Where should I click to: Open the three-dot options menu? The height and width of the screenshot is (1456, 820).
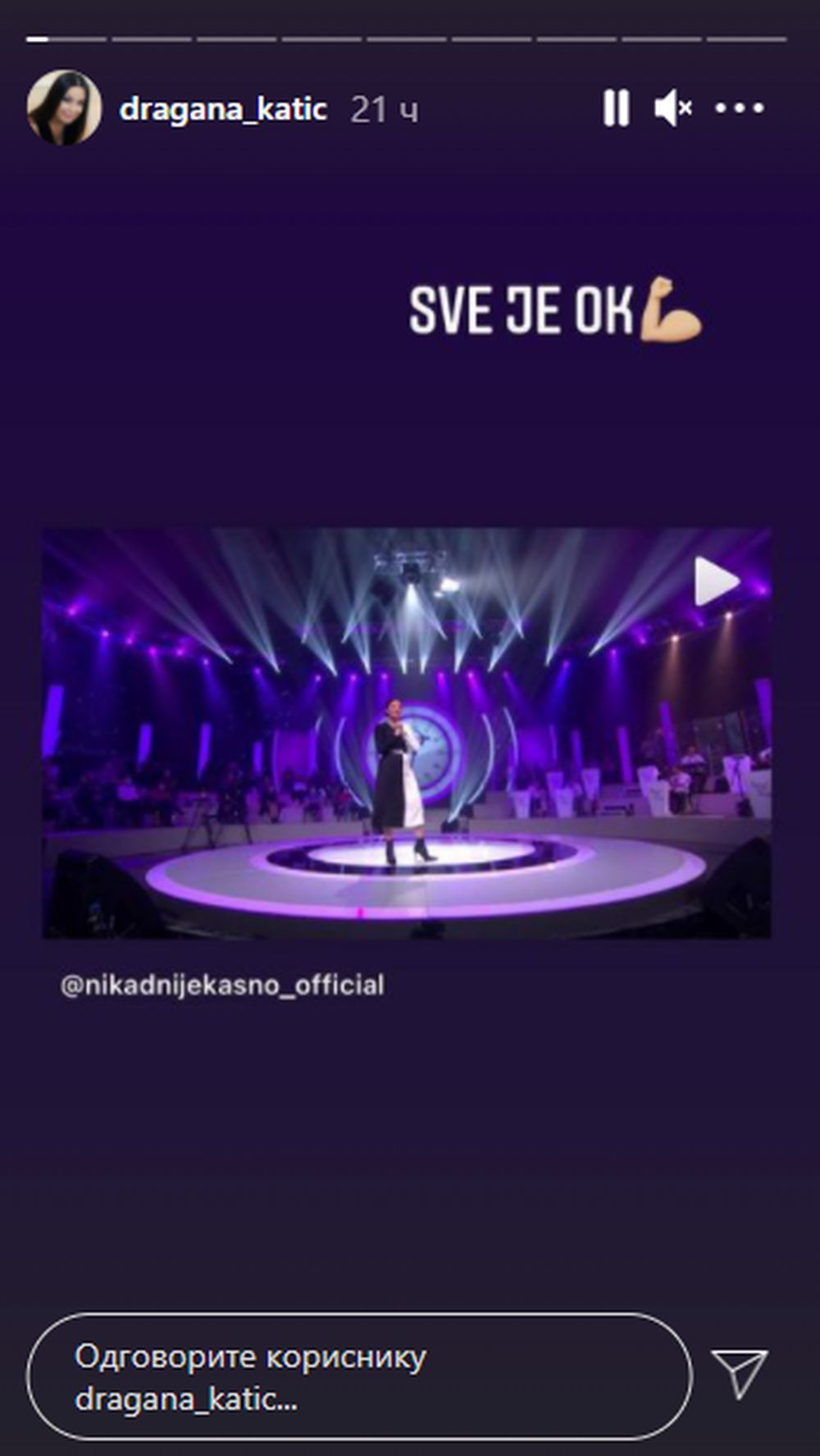740,108
